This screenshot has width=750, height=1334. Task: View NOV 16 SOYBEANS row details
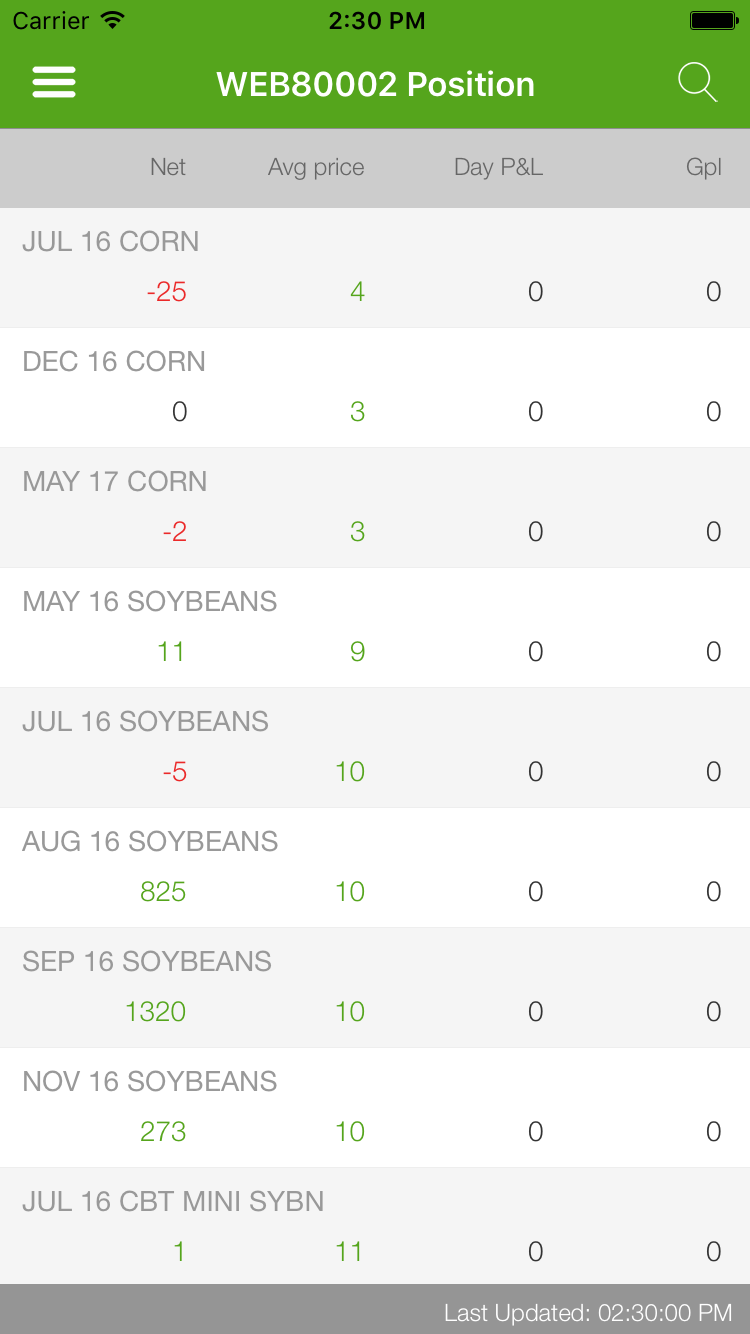click(x=375, y=1108)
